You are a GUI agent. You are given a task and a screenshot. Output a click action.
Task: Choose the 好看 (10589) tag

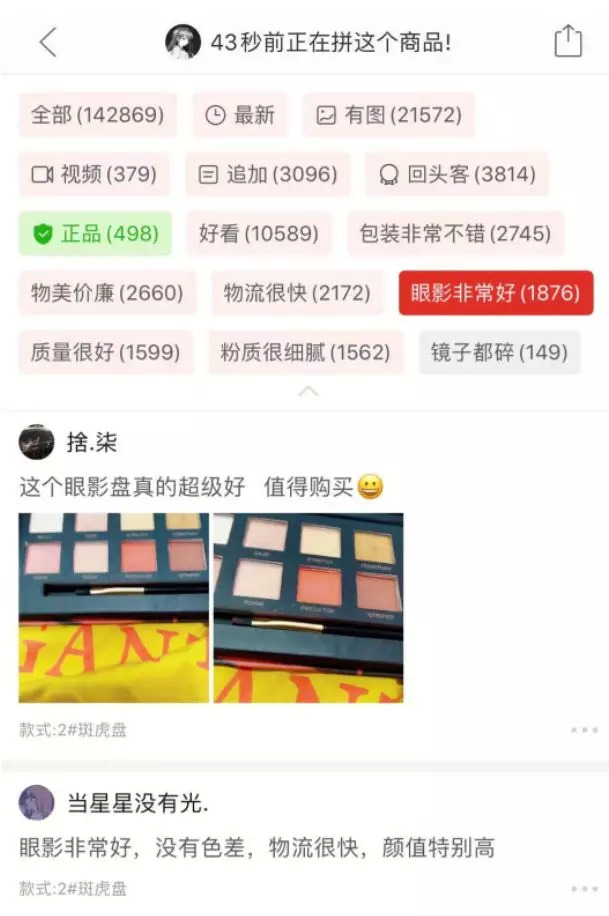[x=258, y=234]
